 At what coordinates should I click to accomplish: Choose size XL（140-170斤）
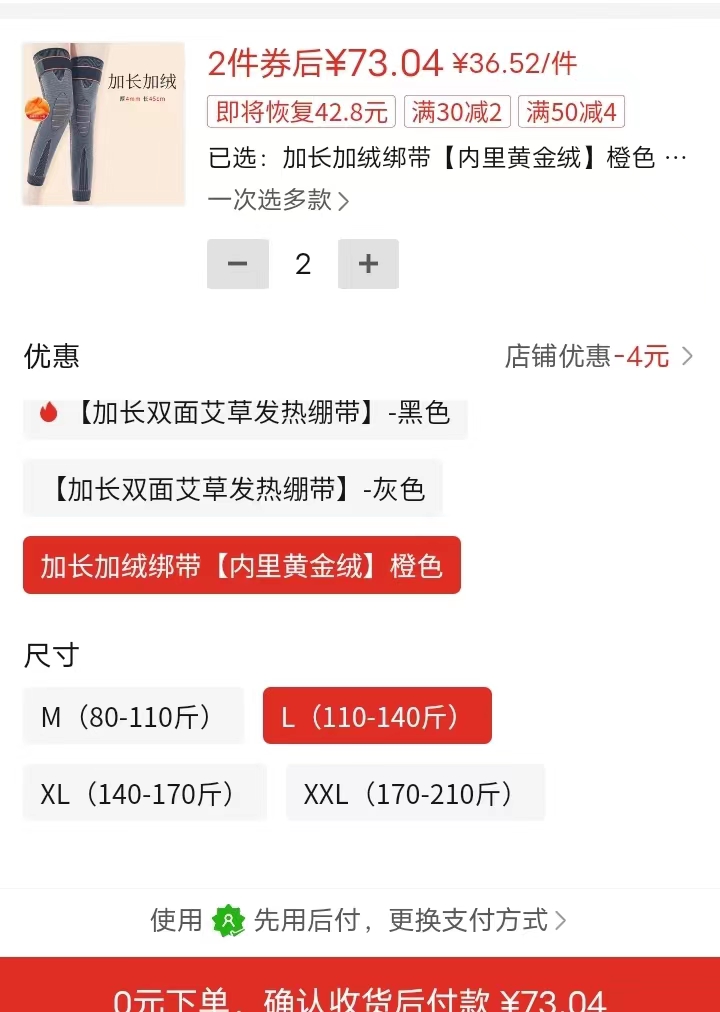[145, 794]
